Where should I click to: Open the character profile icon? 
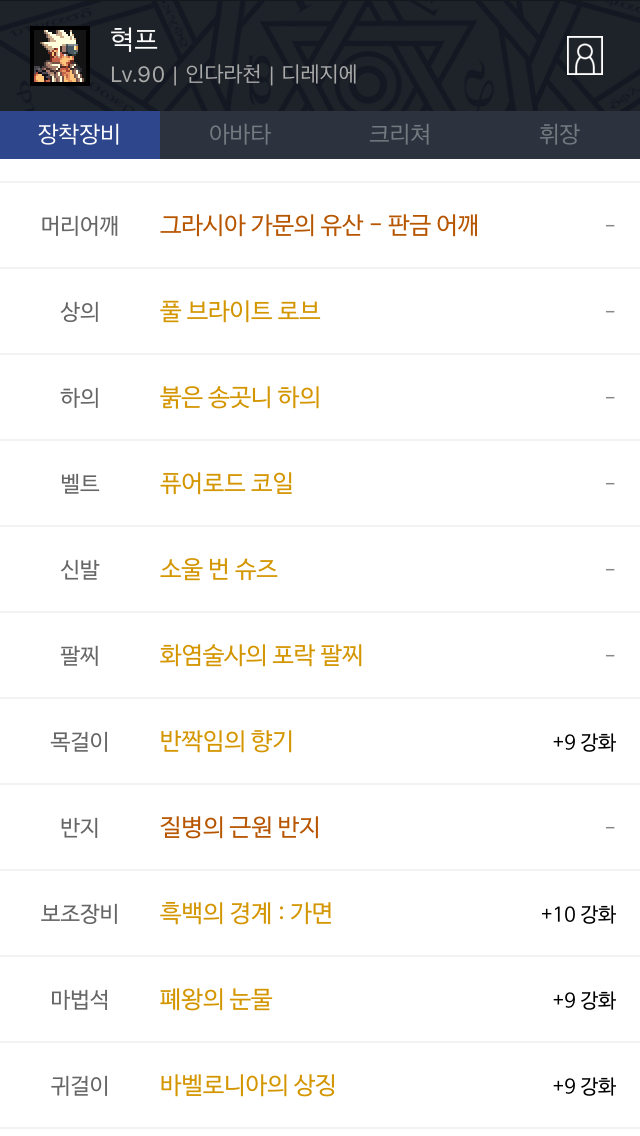[585, 56]
